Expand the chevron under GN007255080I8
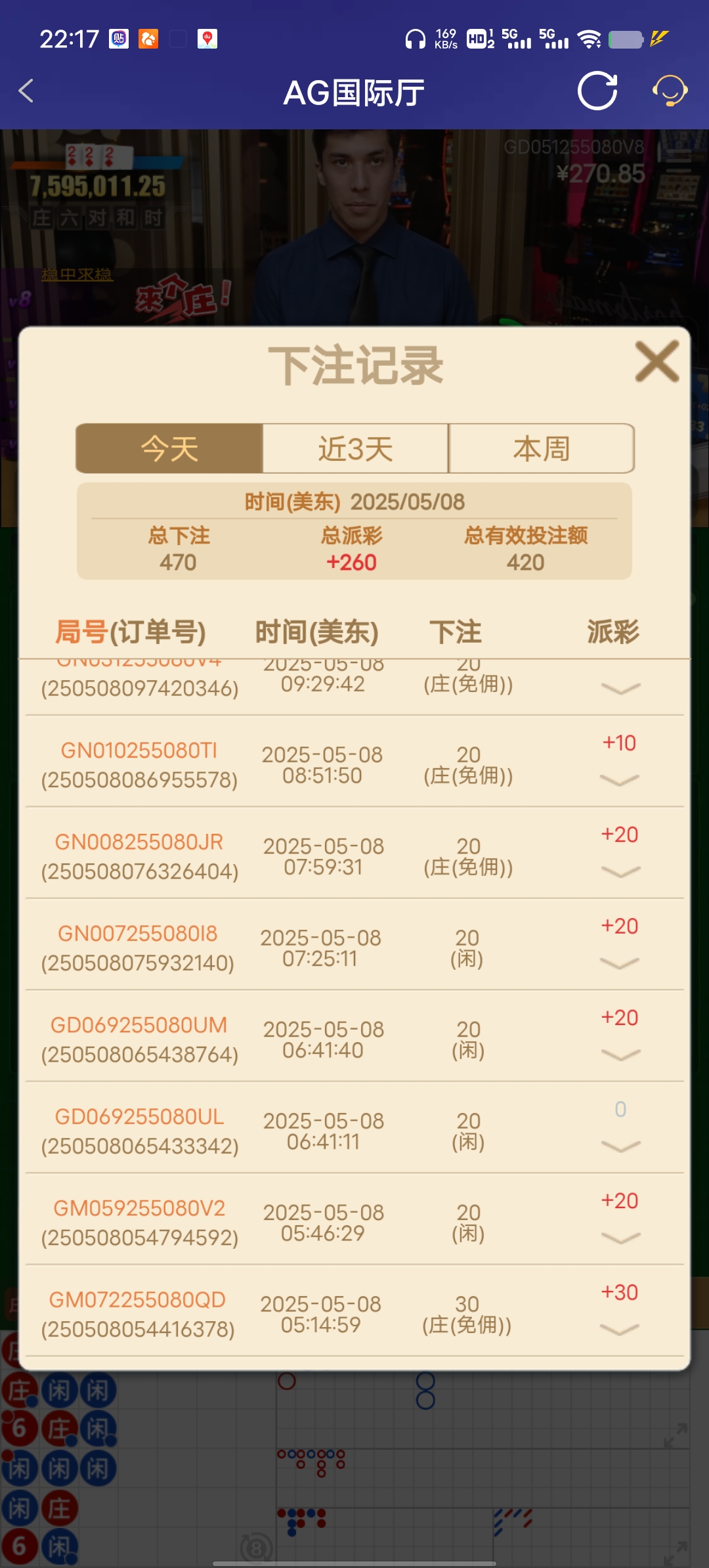 click(618, 963)
